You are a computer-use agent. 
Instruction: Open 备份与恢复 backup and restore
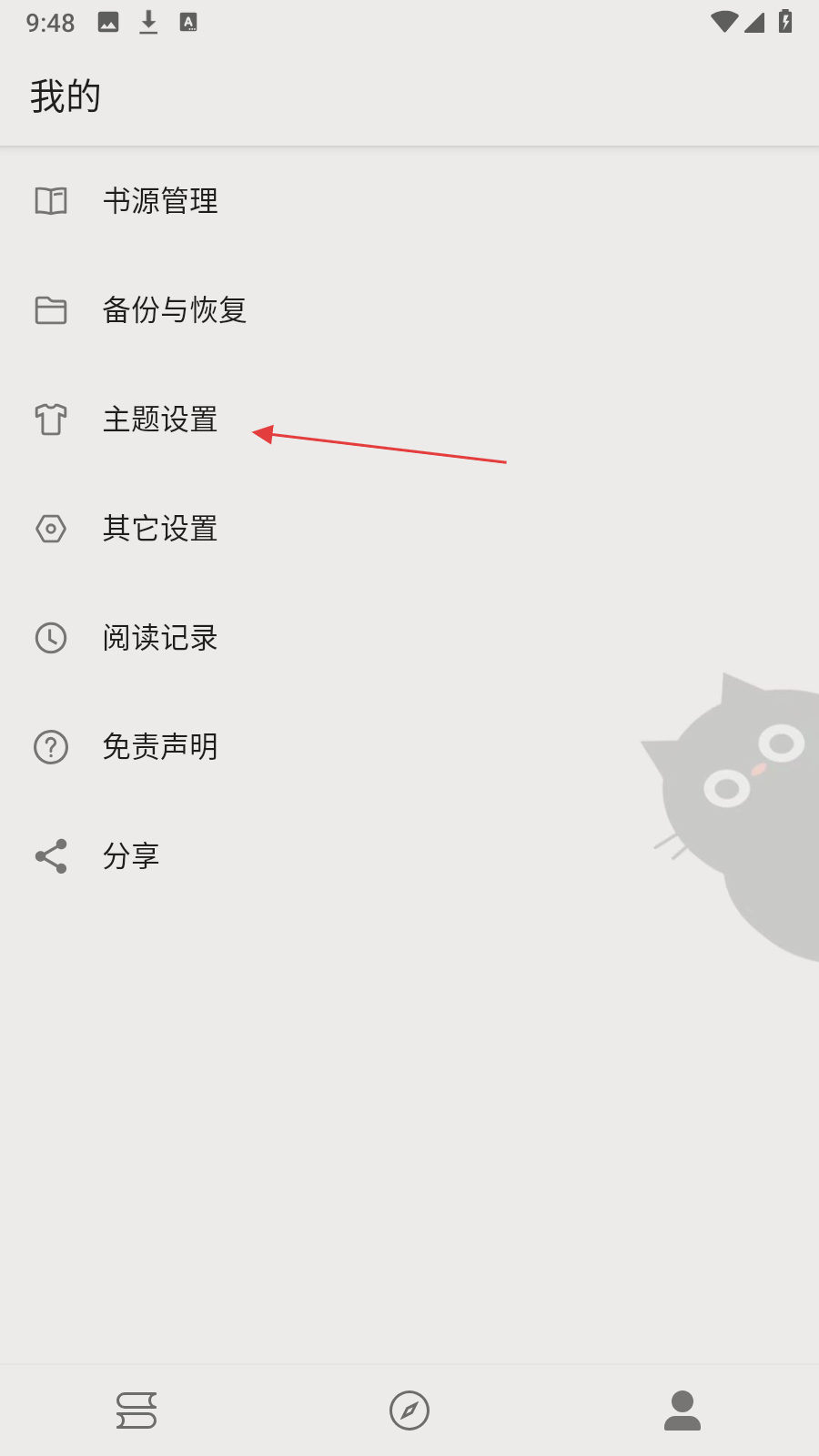tap(409, 310)
